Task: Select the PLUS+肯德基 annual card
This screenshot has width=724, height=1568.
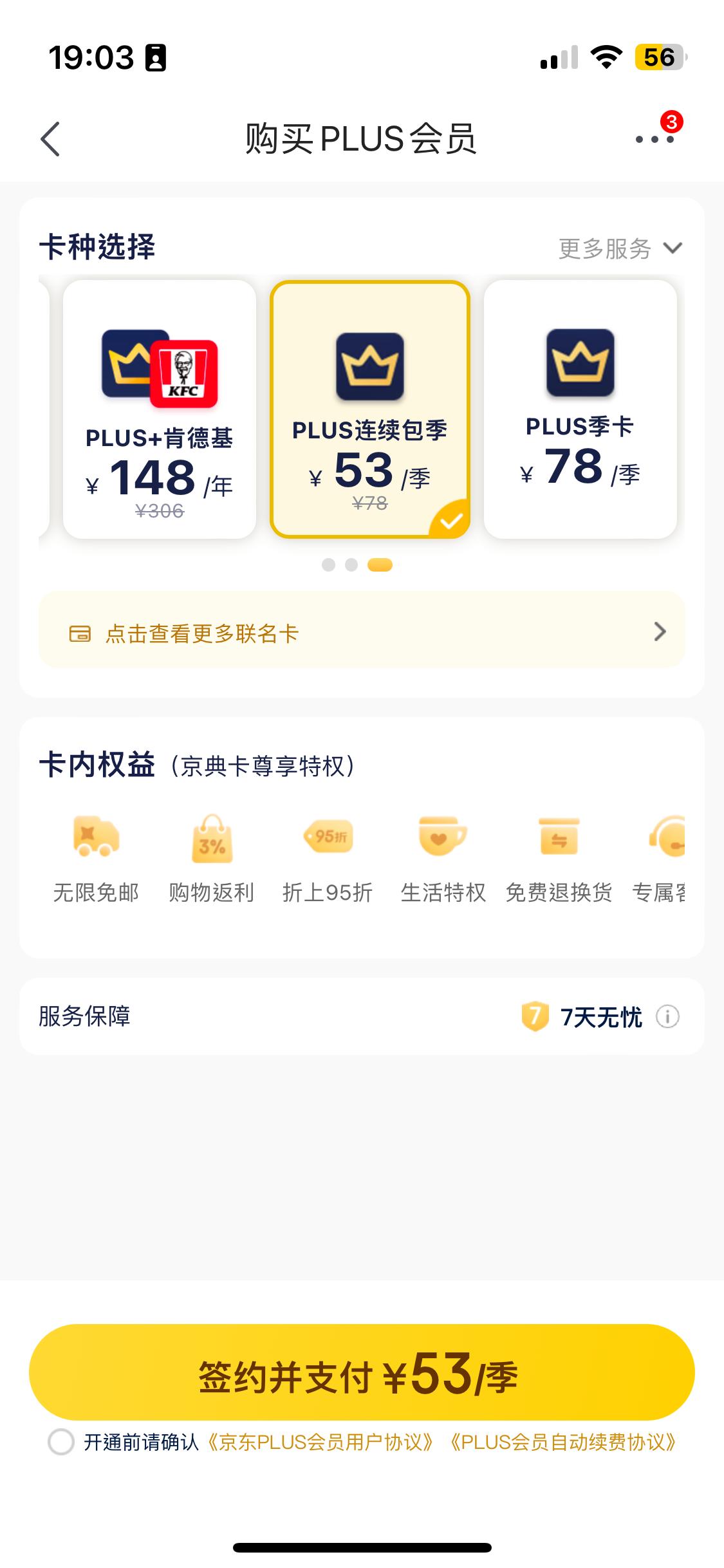Action: click(160, 409)
